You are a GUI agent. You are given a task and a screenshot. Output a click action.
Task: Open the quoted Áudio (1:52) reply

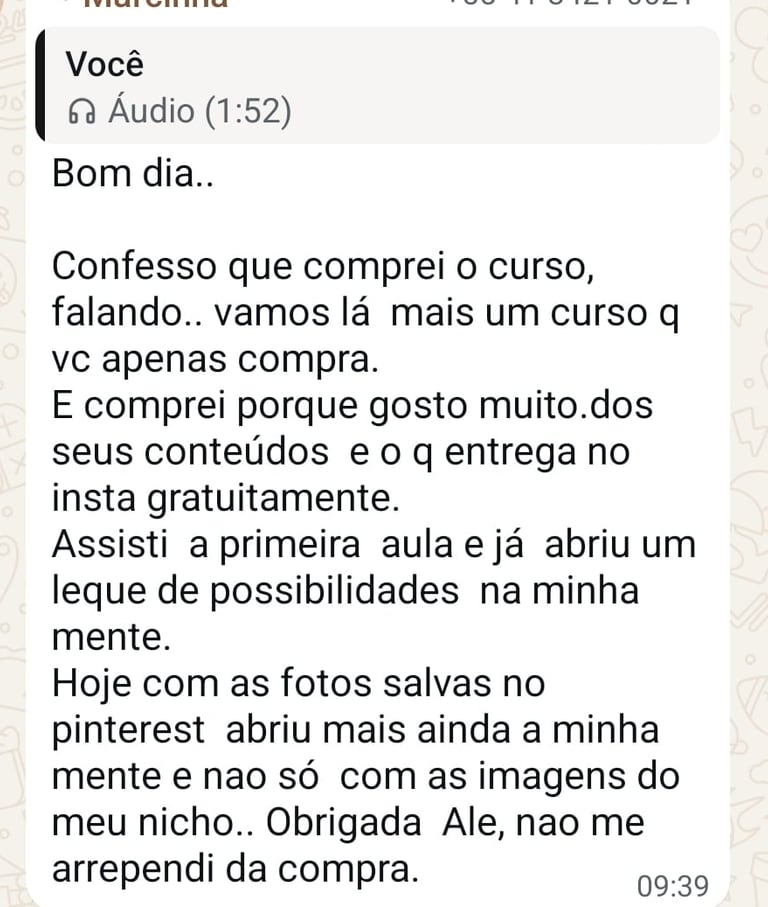(x=377, y=88)
